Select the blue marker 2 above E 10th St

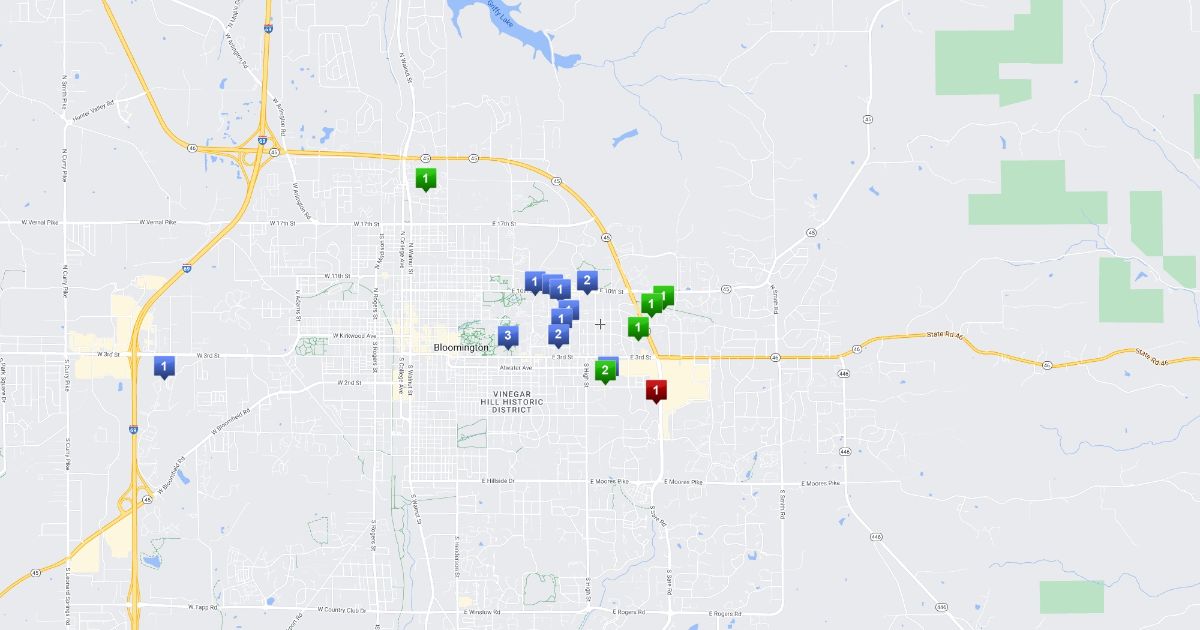587,280
